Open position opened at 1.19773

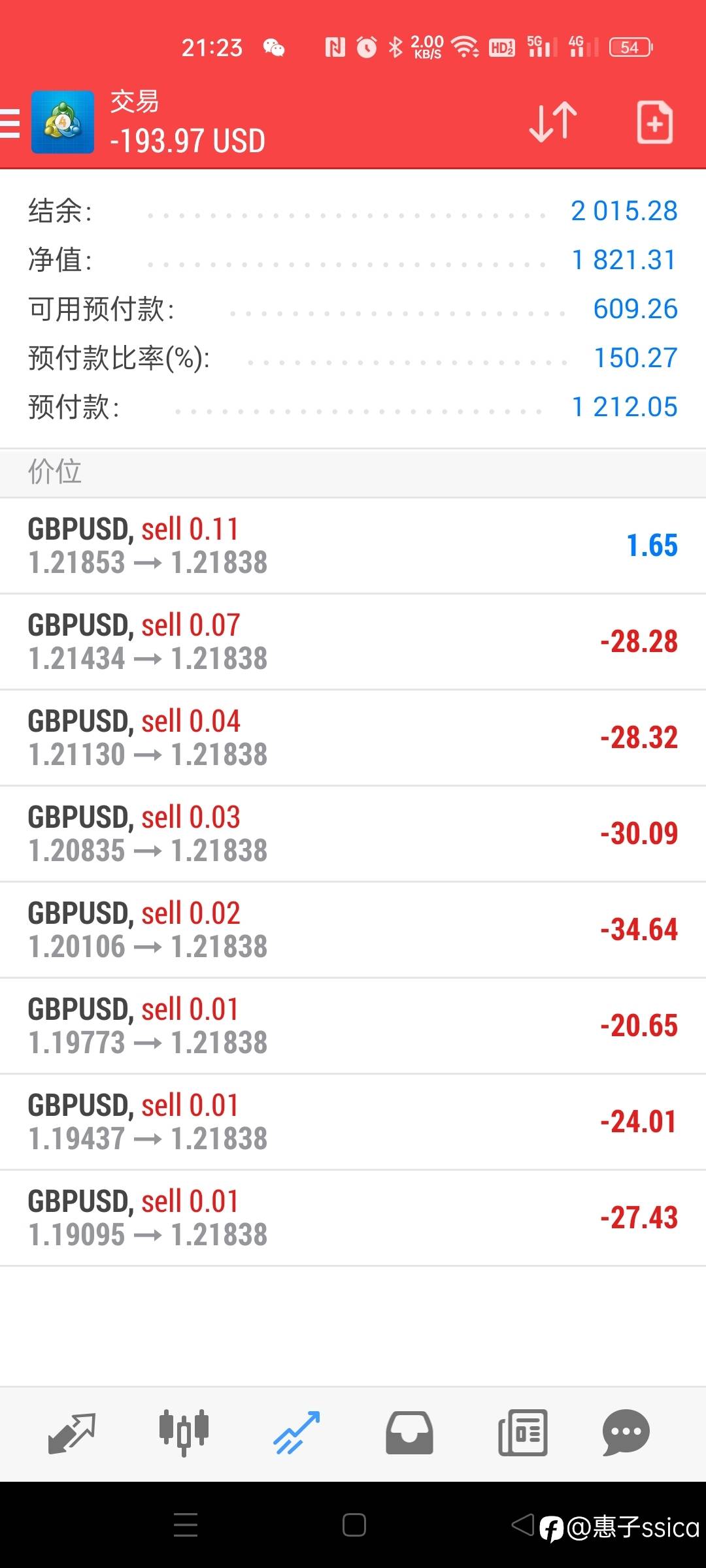(353, 1026)
